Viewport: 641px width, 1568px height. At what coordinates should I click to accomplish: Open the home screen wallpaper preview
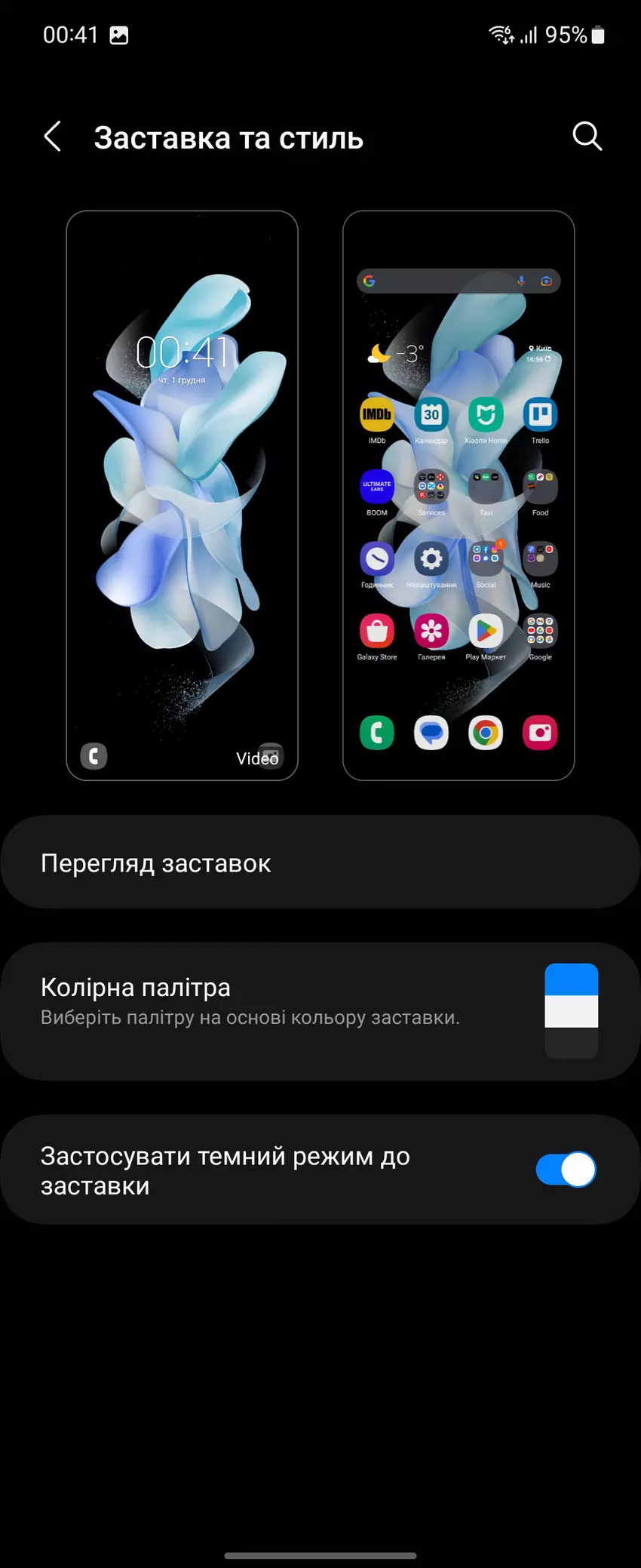(459, 495)
